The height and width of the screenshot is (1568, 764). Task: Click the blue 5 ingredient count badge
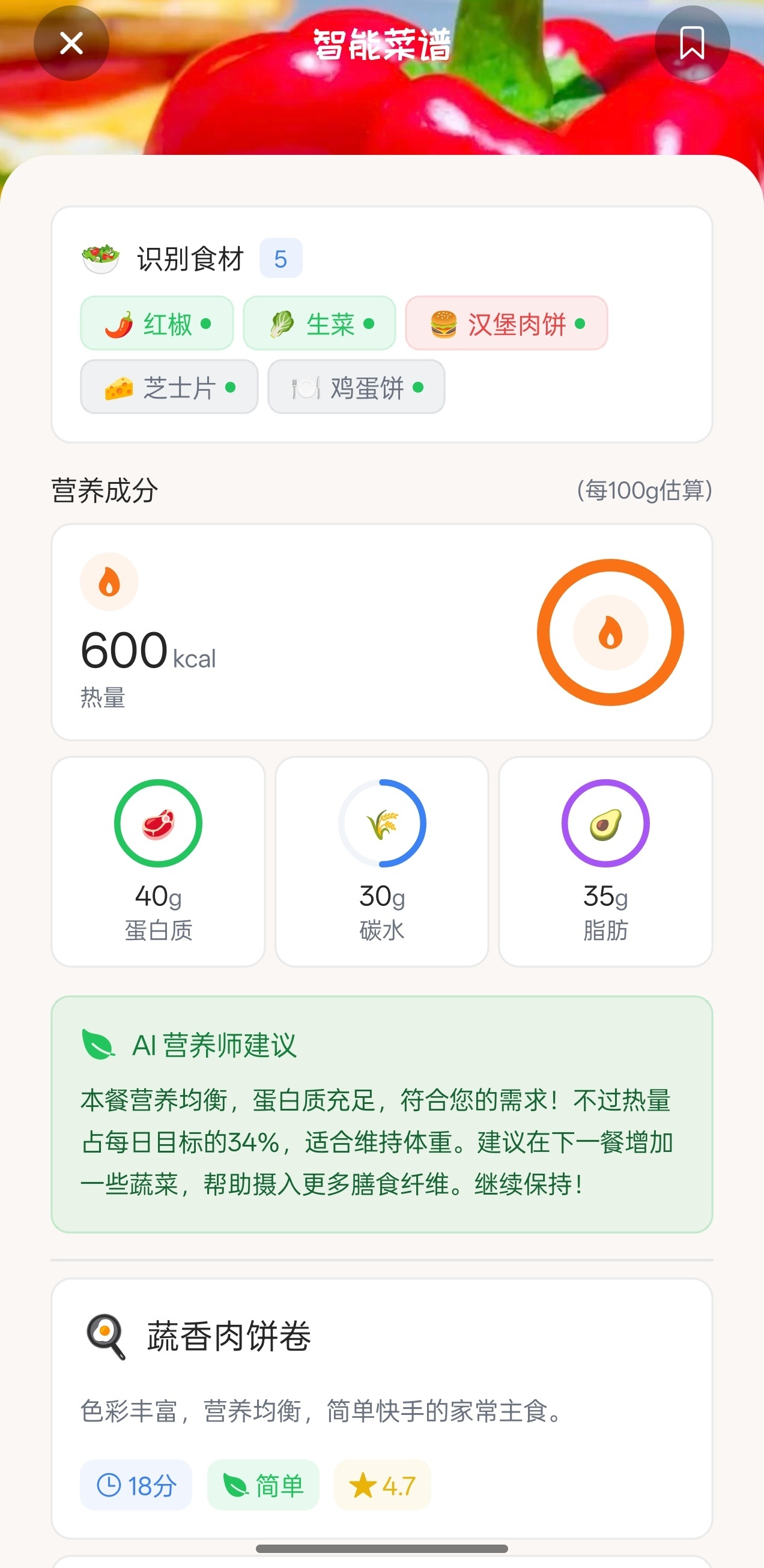[280, 258]
